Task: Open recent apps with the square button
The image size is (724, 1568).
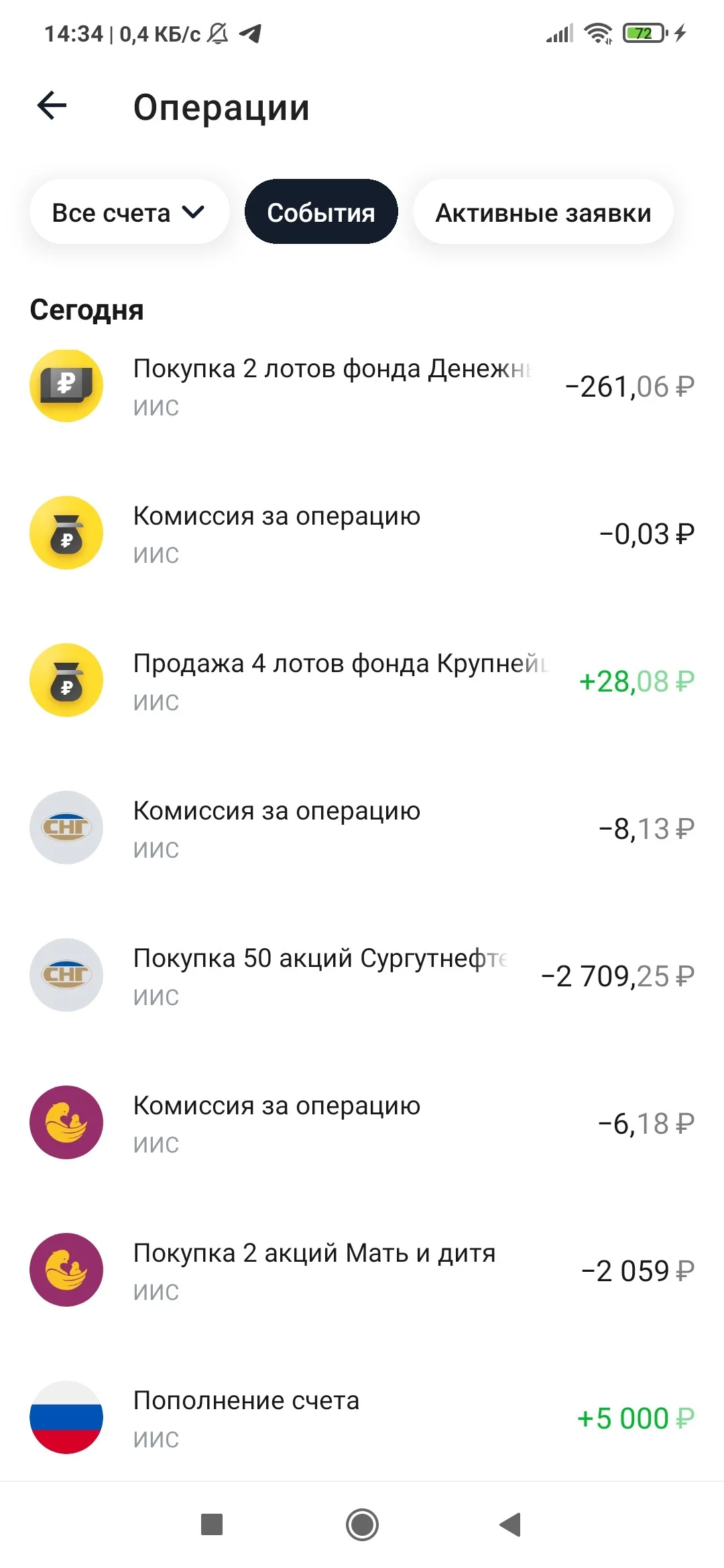Action: [212, 1525]
